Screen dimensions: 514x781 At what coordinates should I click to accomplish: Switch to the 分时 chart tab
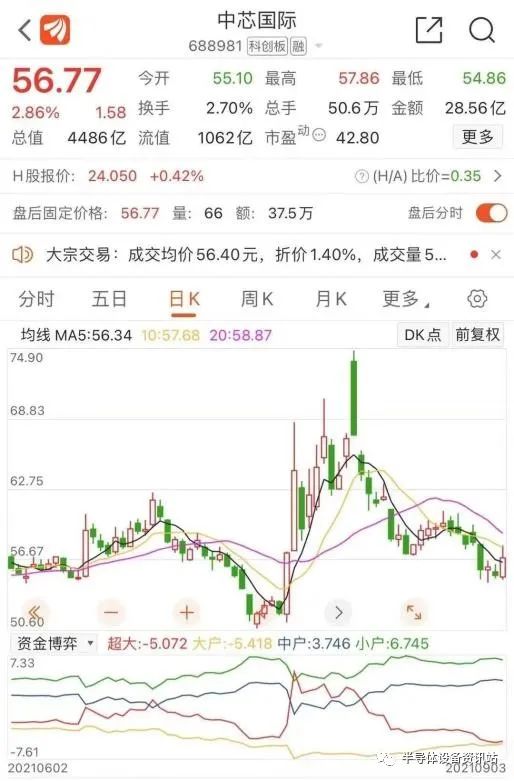click(36, 299)
